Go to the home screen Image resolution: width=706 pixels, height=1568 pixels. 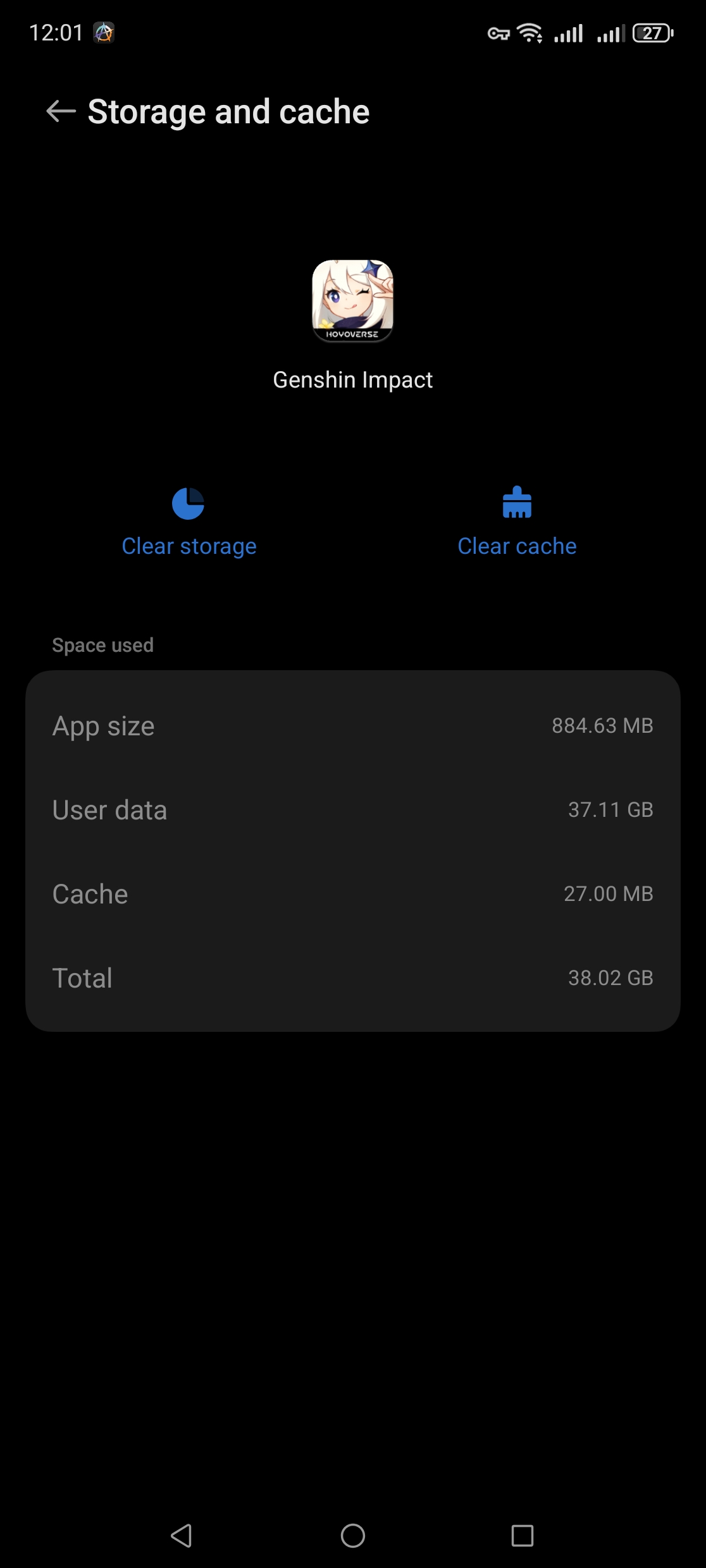[x=353, y=1535]
